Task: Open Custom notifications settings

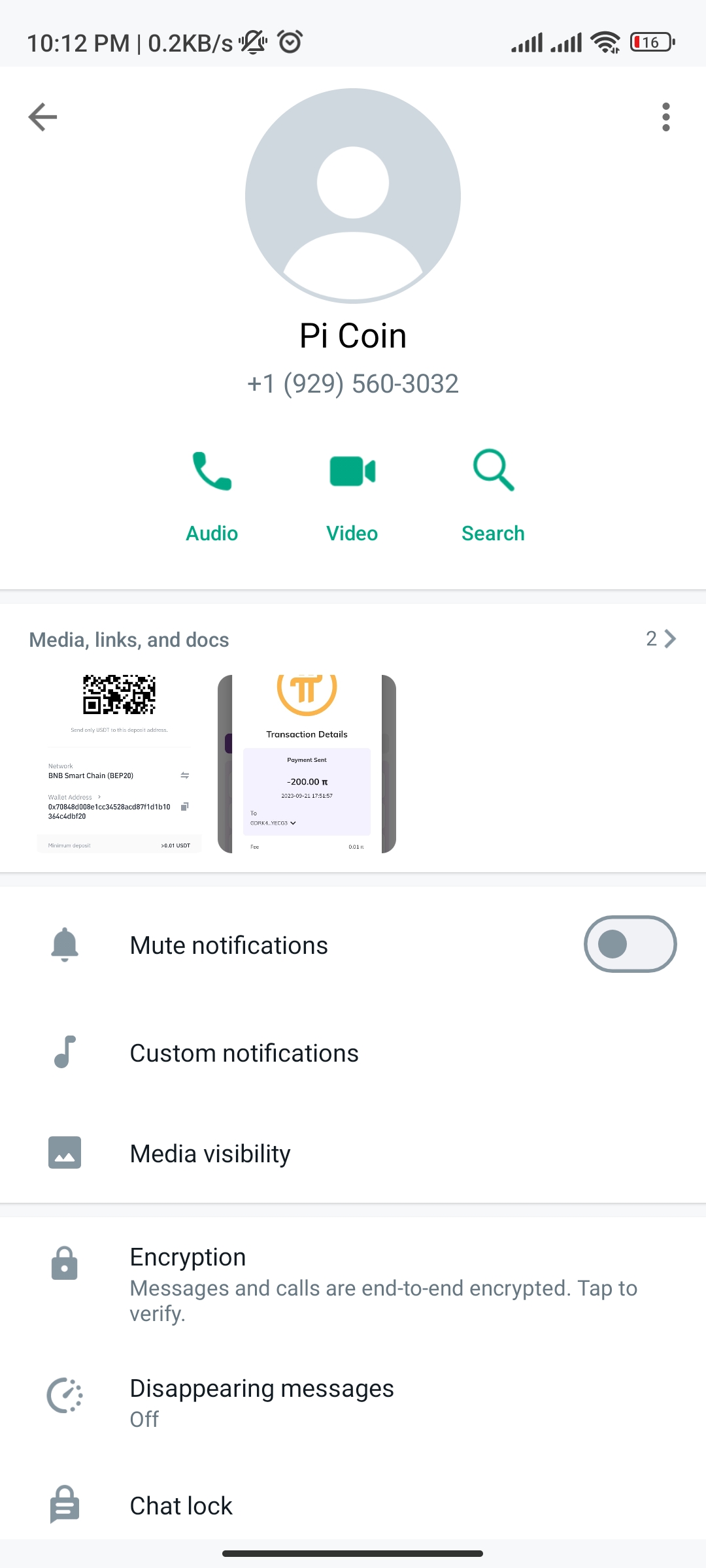Action: tap(244, 1053)
